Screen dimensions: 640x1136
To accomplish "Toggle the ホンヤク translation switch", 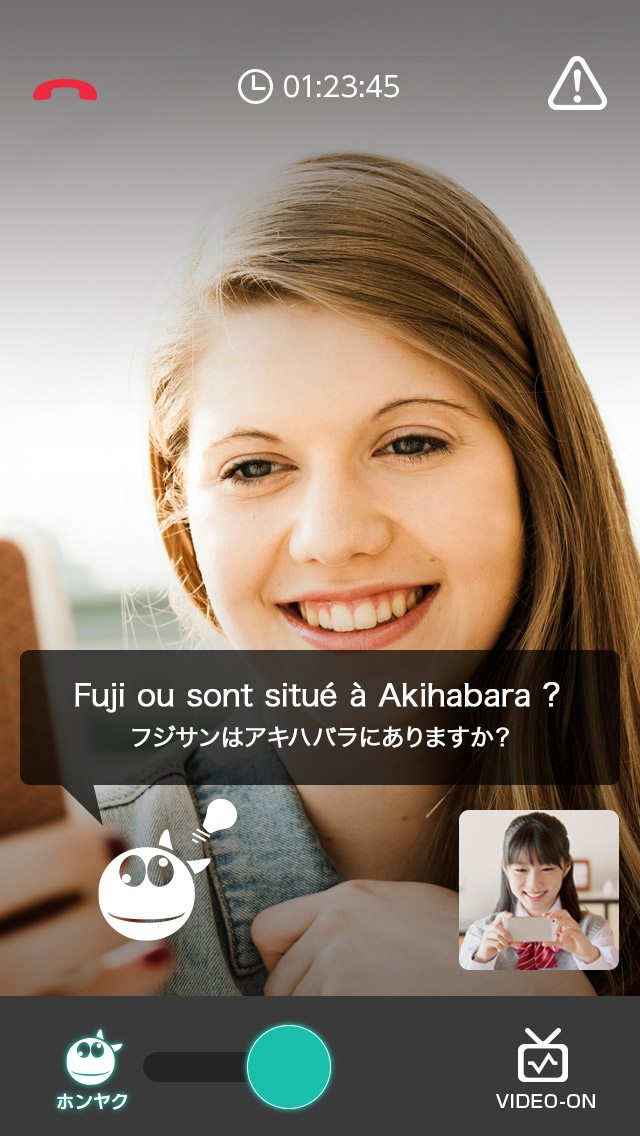I will [x=288, y=1067].
